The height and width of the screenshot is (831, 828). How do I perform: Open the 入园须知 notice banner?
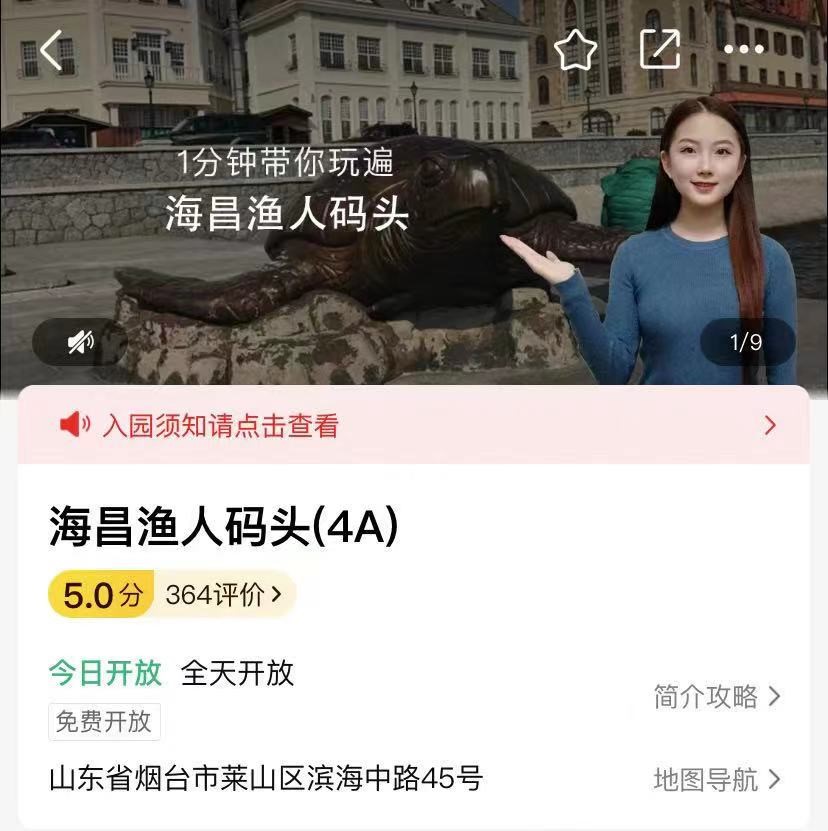click(414, 425)
